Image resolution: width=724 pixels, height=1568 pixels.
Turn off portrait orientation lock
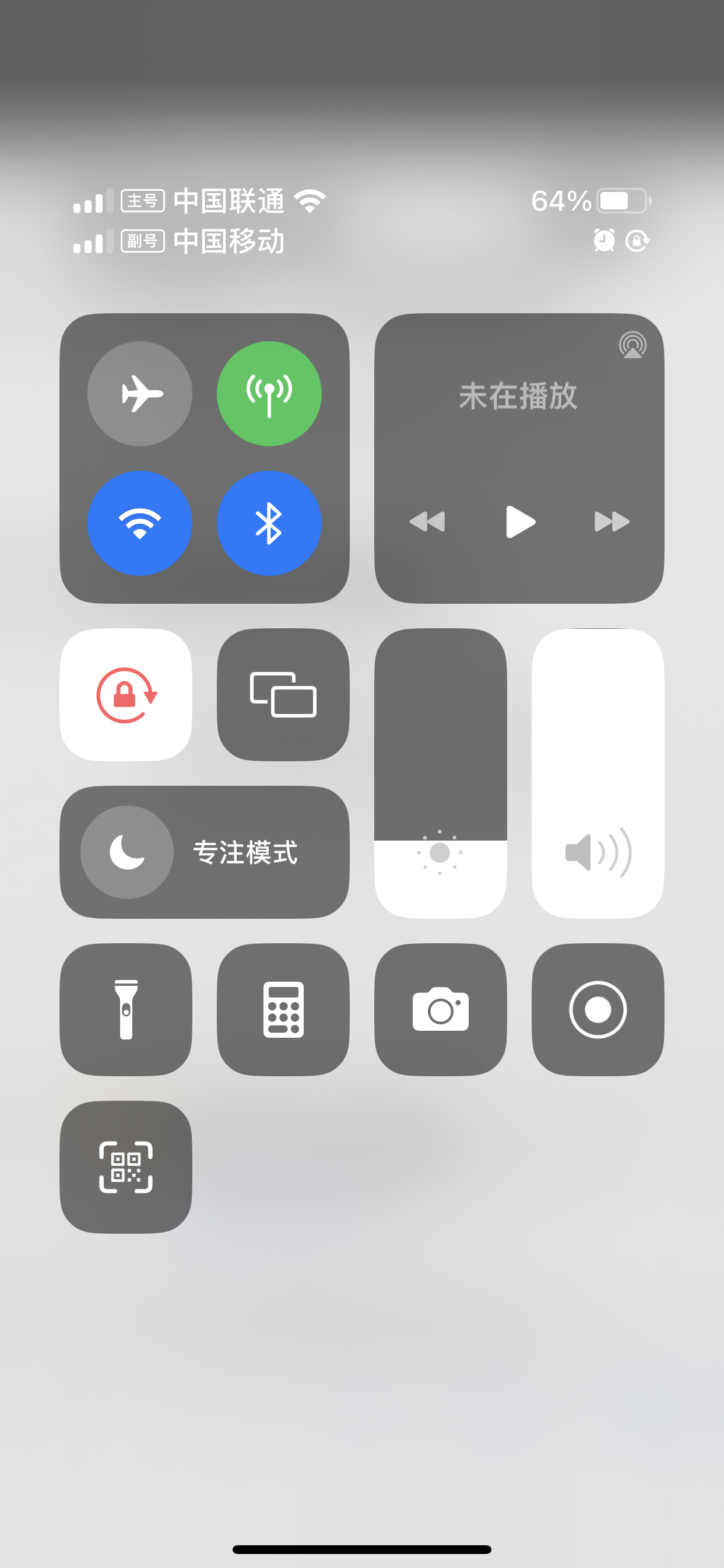tap(126, 695)
